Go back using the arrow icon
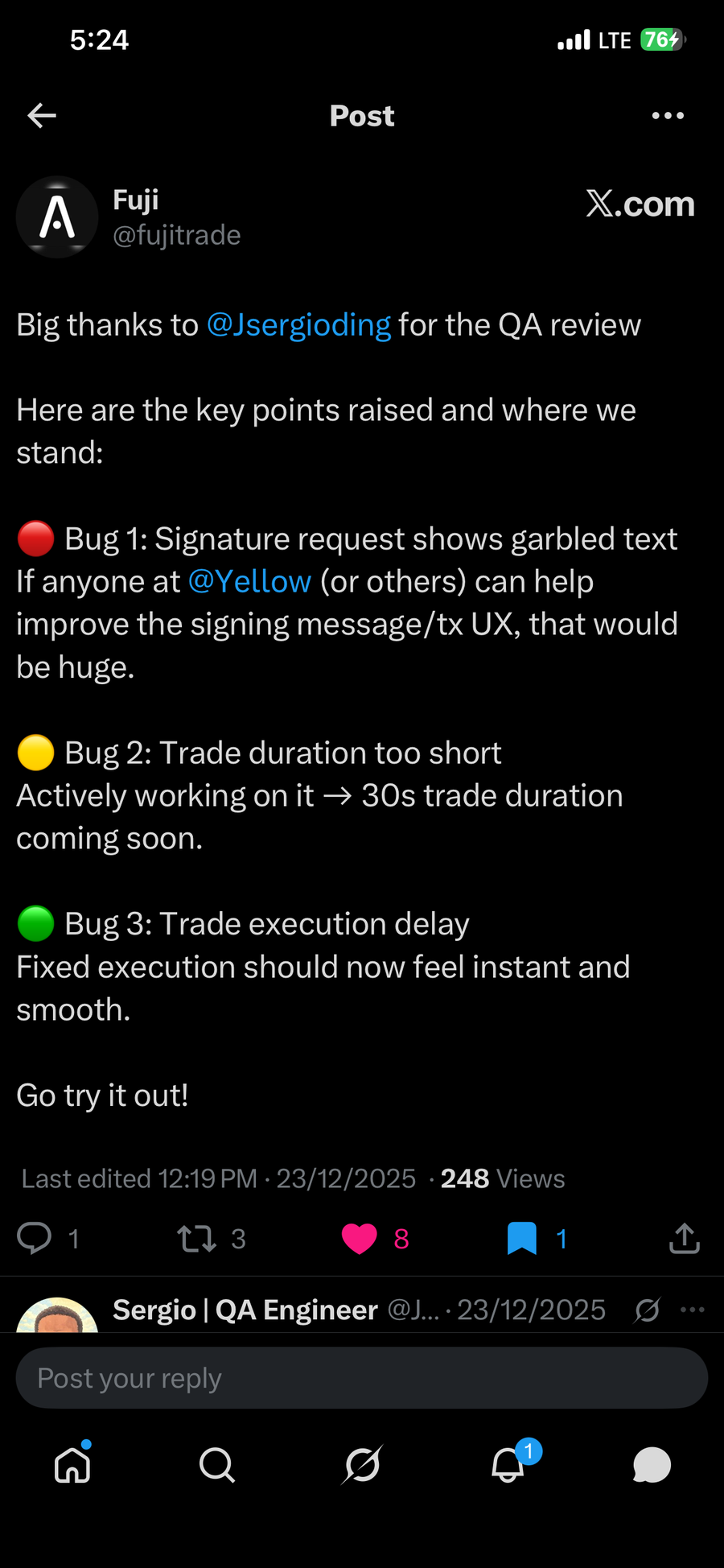724x1568 pixels. [42, 116]
